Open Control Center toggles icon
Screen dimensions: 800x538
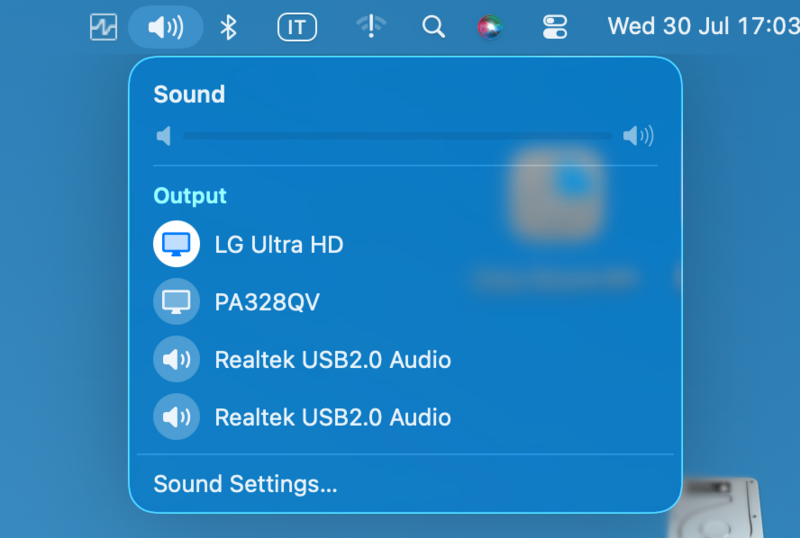(x=554, y=27)
